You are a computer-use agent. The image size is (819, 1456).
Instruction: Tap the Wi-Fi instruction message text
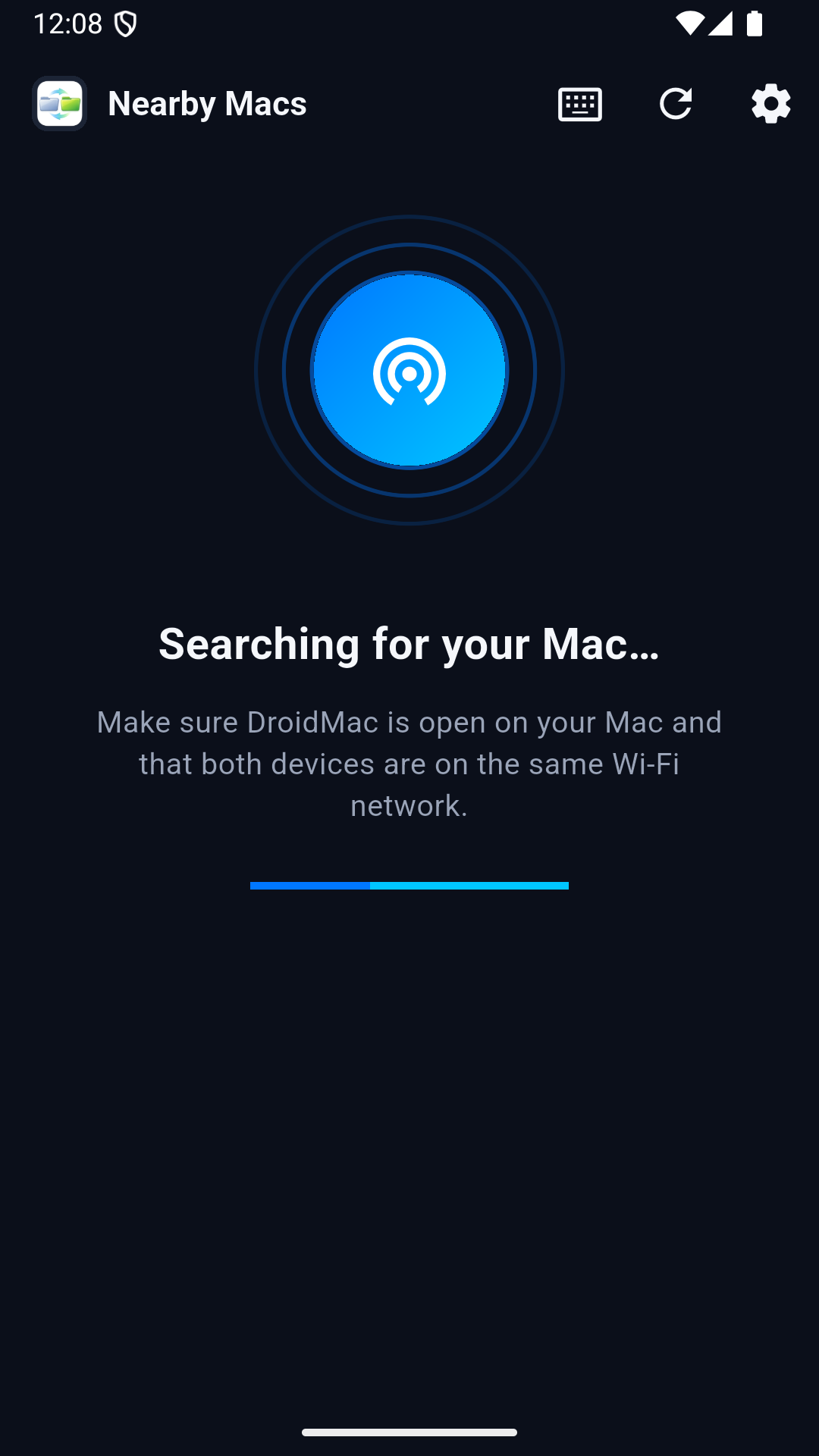(x=409, y=763)
